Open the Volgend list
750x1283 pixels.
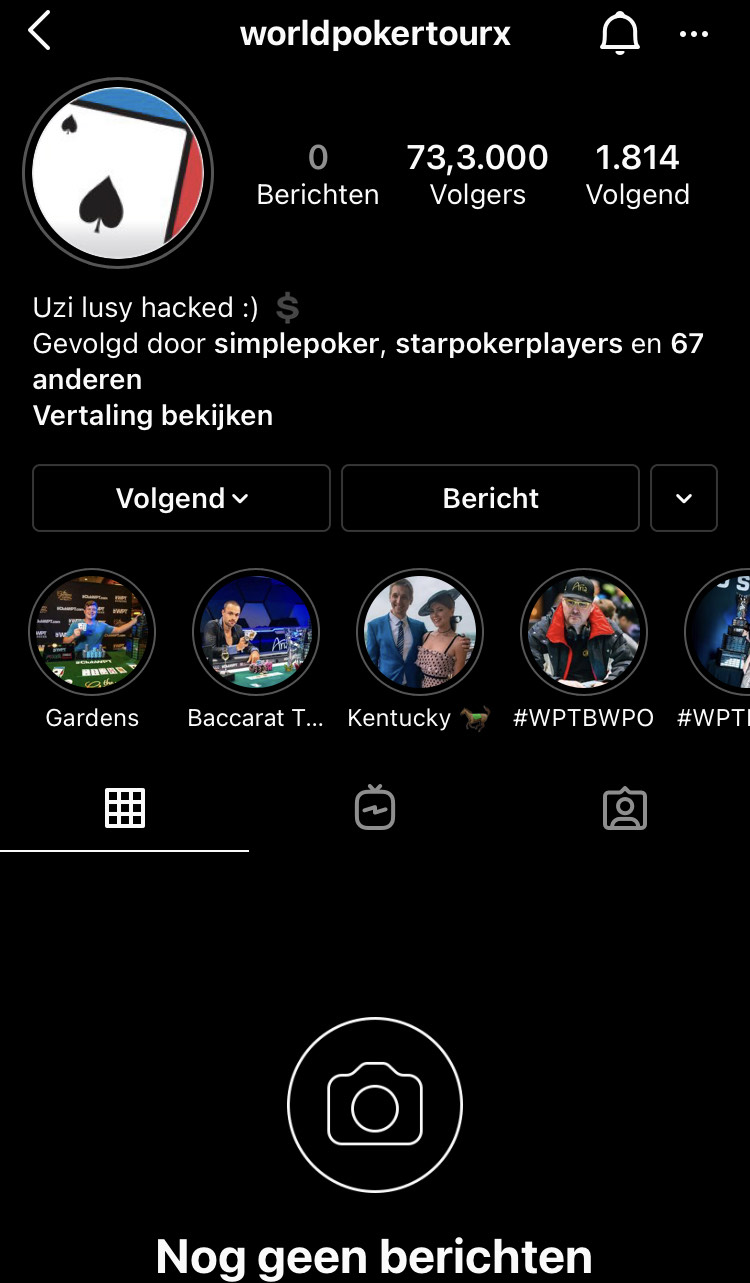click(637, 174)
